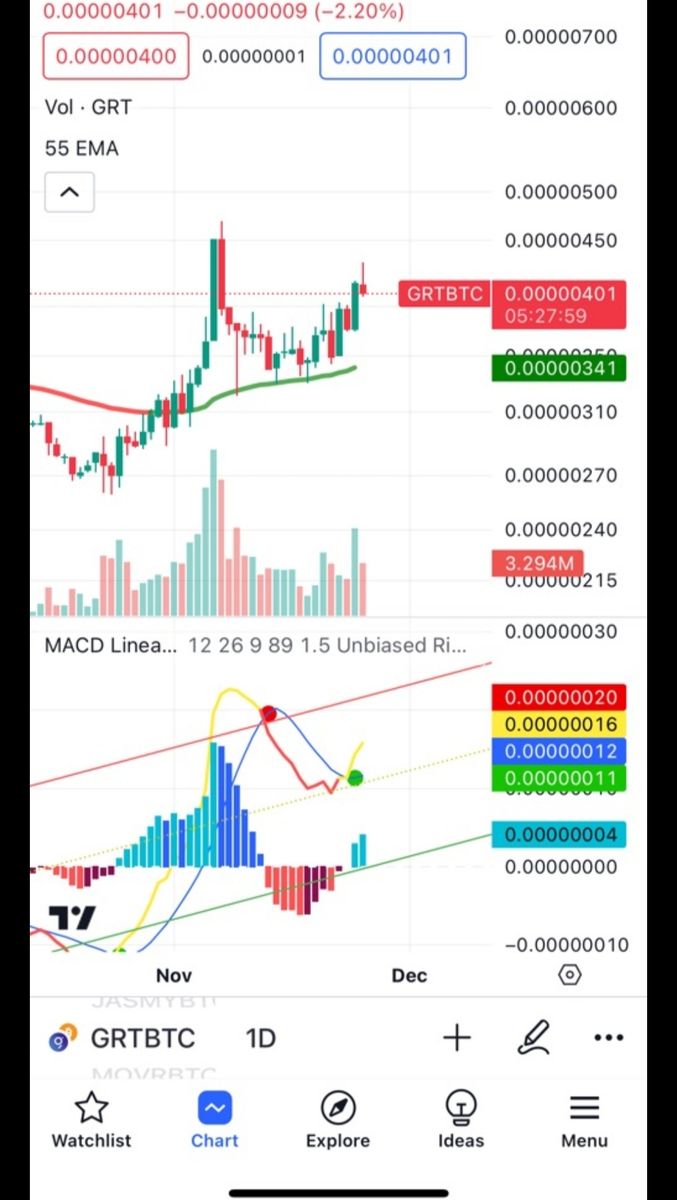This screenshot has height=1200, width=677.
Task: Change the 1D chart interval
Action: pyautogui.click(x=261, y=1038)
